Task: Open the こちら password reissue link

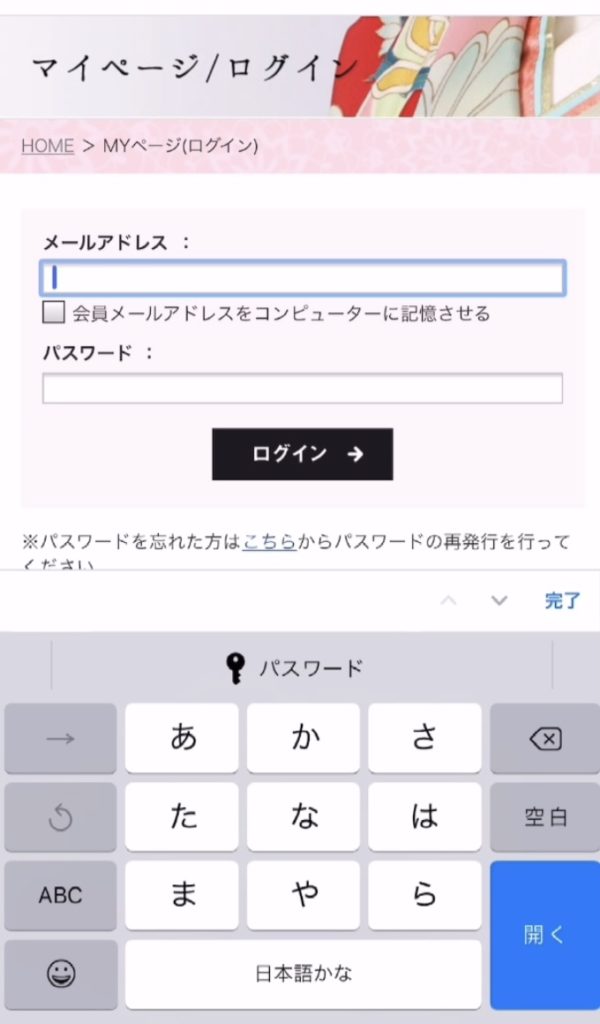Action: [x=269, y=542]
